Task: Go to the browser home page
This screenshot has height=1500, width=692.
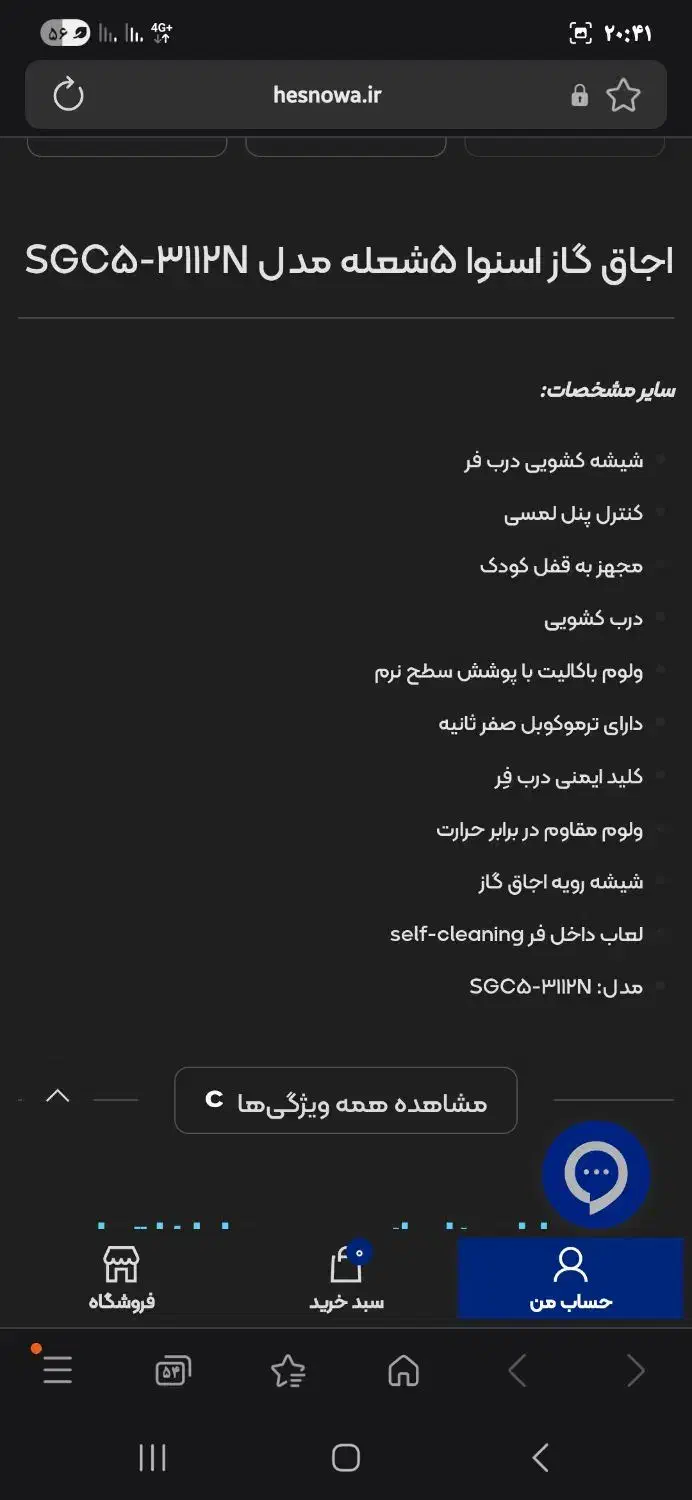Action: [403, 1370]
